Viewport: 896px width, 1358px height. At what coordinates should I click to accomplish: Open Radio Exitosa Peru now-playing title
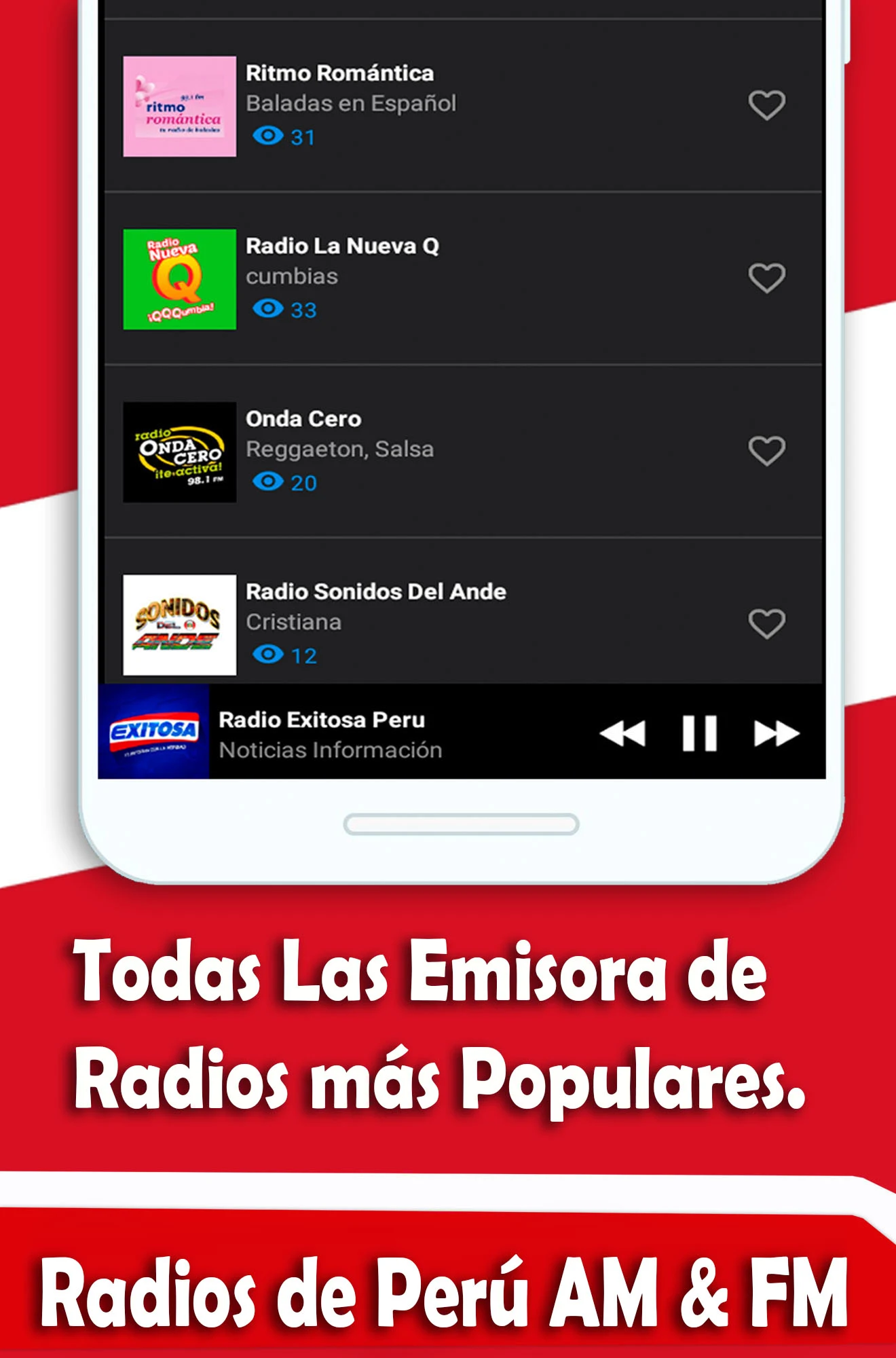(322, 720)
